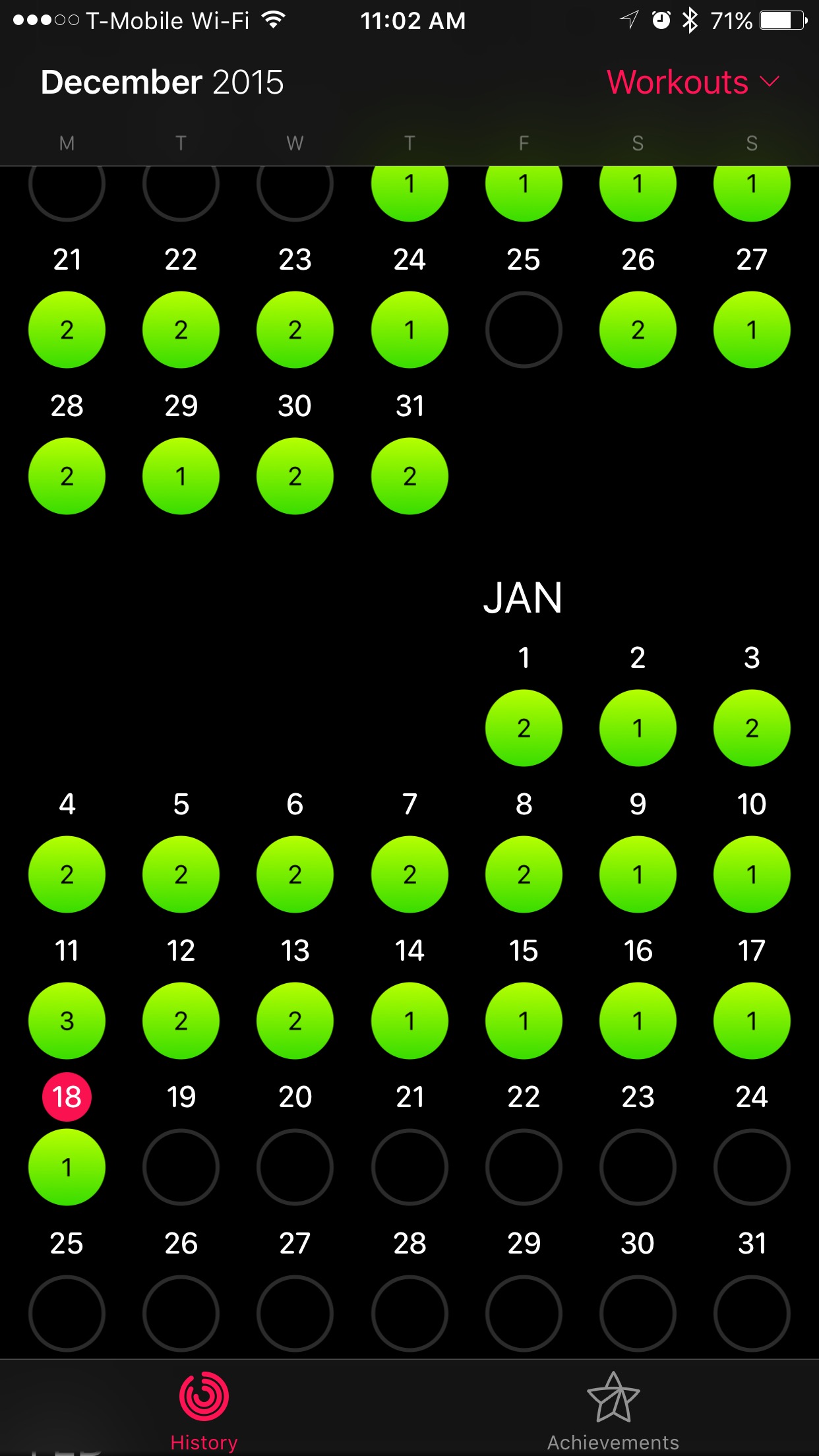Screen dimensions: 819x1456
Task: View workouts for January 15
Action: (x=524, y=1021)
